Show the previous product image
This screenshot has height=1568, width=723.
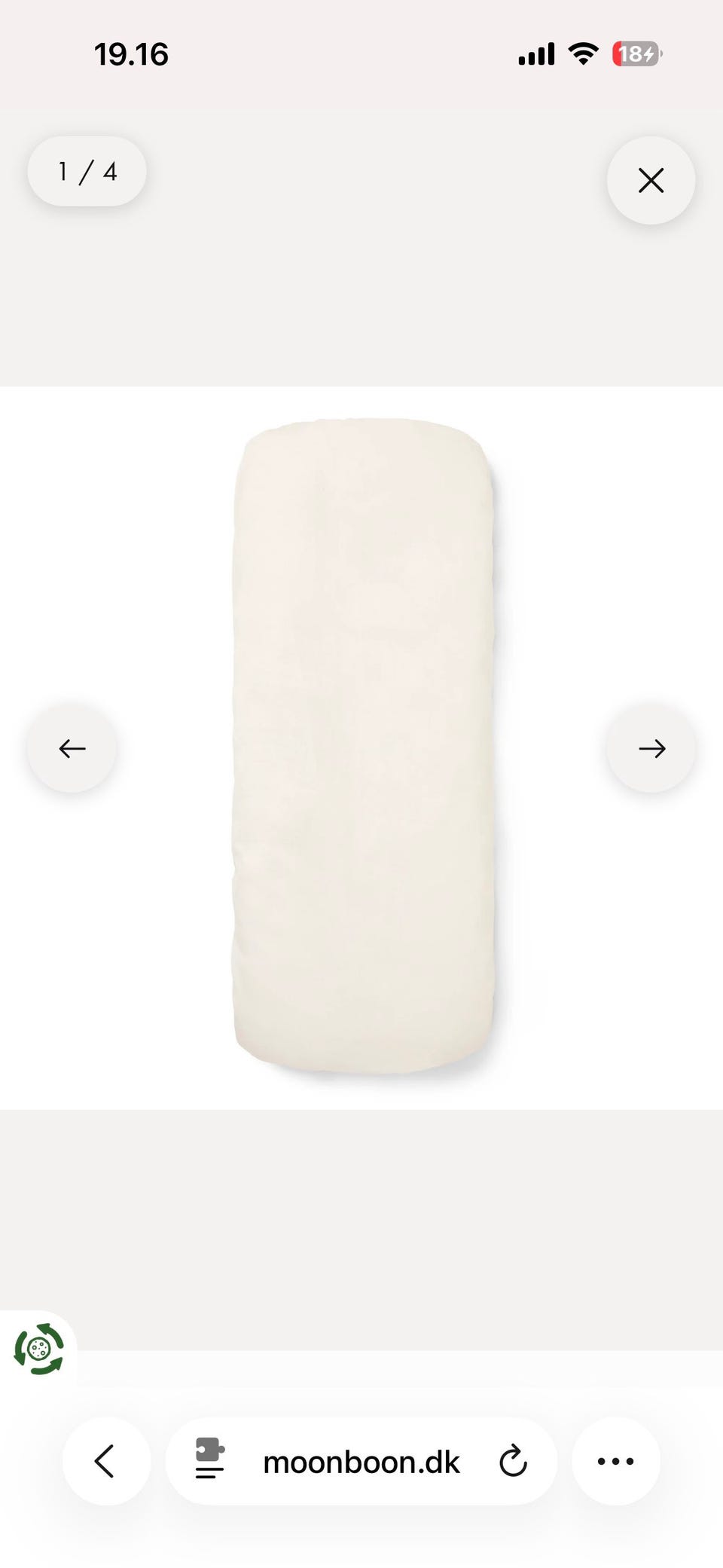(72, 748)
